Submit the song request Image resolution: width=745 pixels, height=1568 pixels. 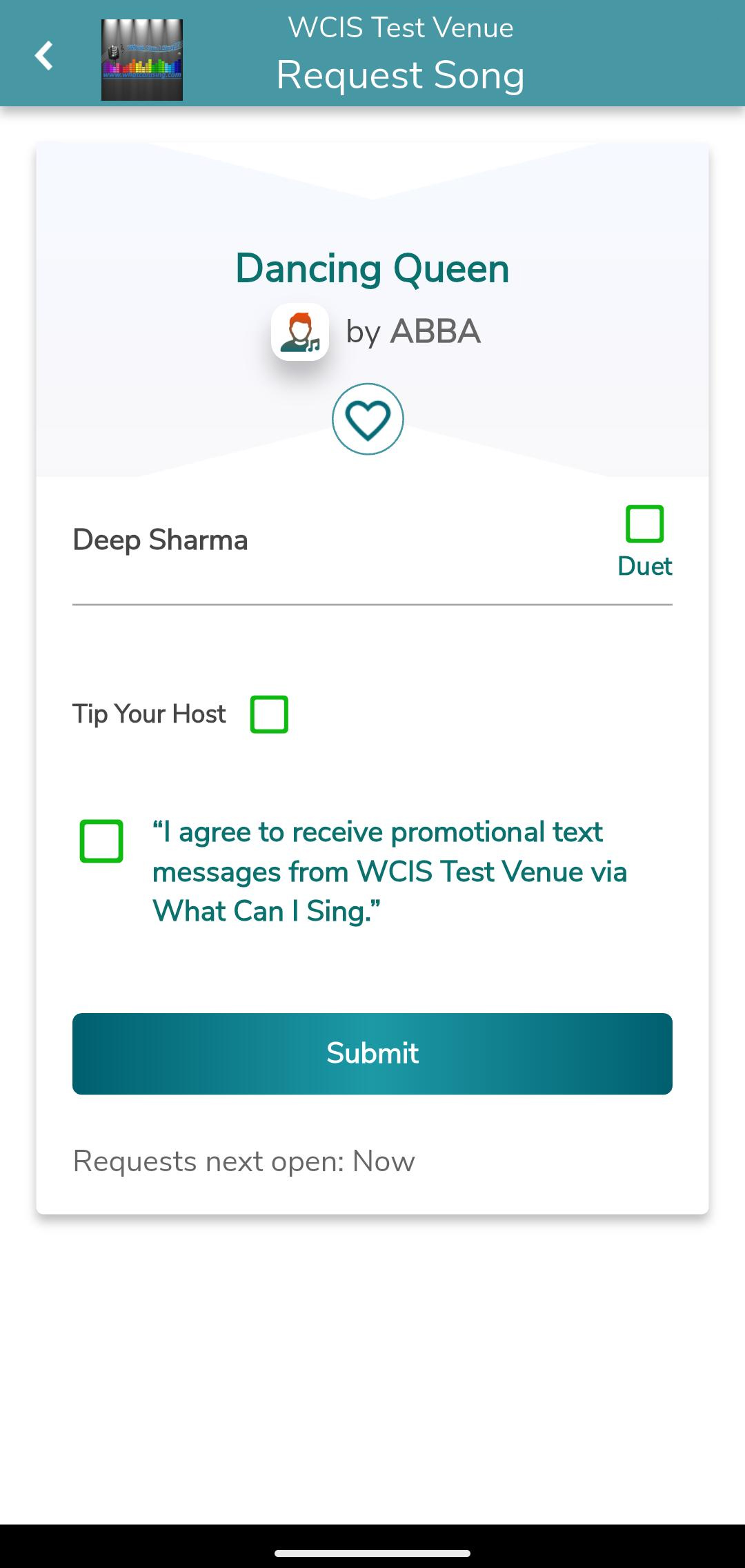tap(372, 1053)
